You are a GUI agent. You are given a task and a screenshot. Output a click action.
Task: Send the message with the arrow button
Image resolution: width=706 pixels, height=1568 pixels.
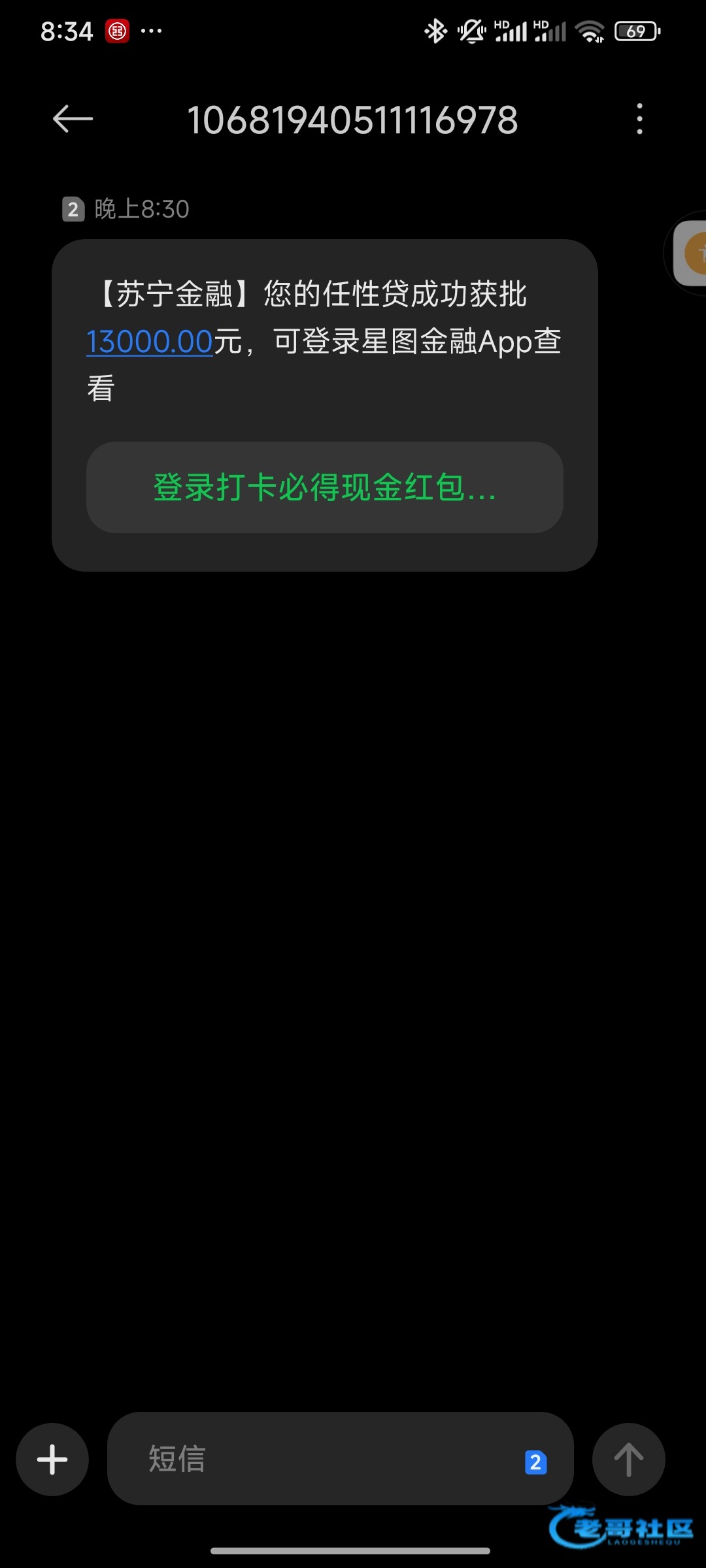pos(628,1460)
